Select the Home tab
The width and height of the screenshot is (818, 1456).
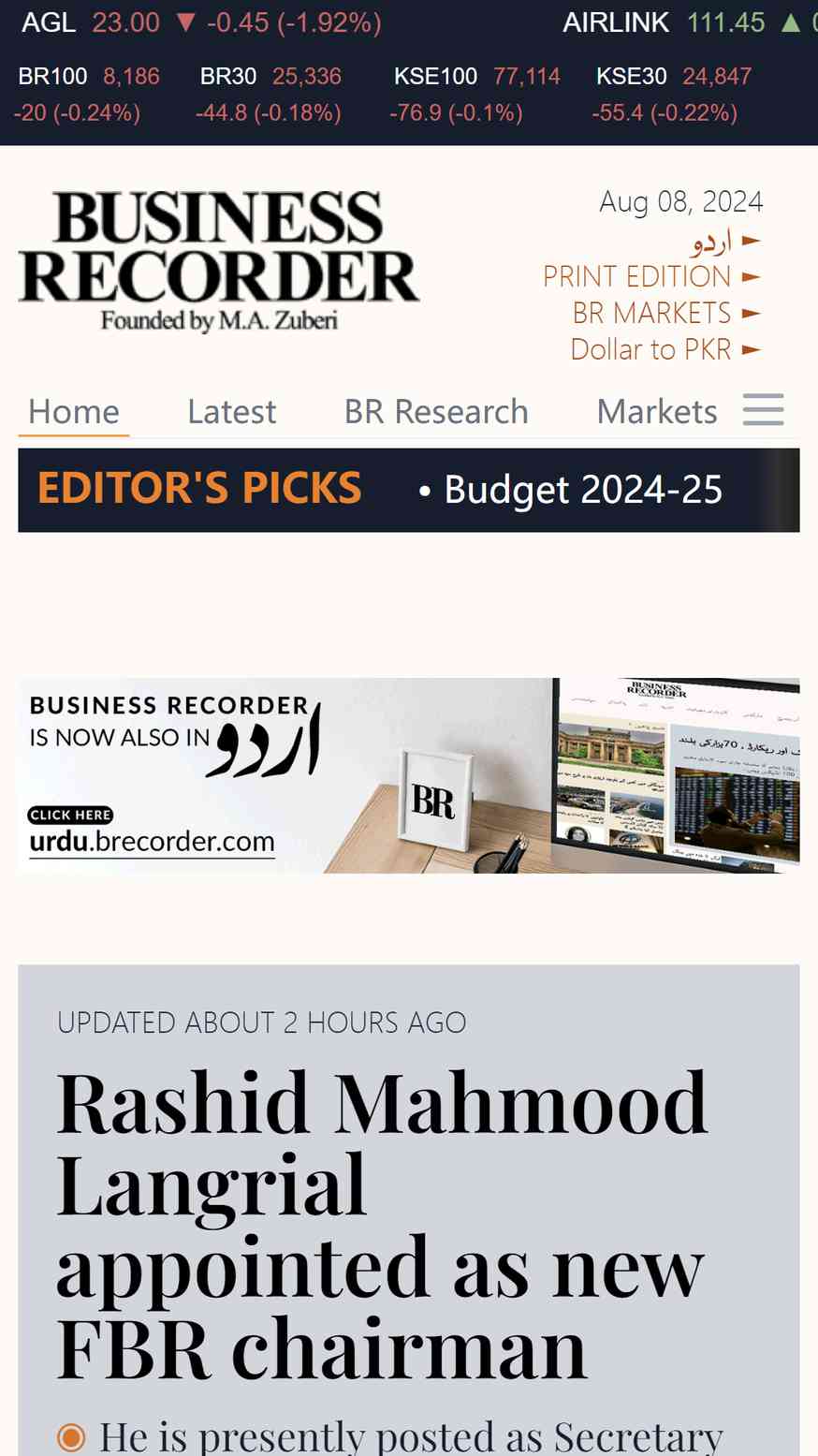(74, 412)
